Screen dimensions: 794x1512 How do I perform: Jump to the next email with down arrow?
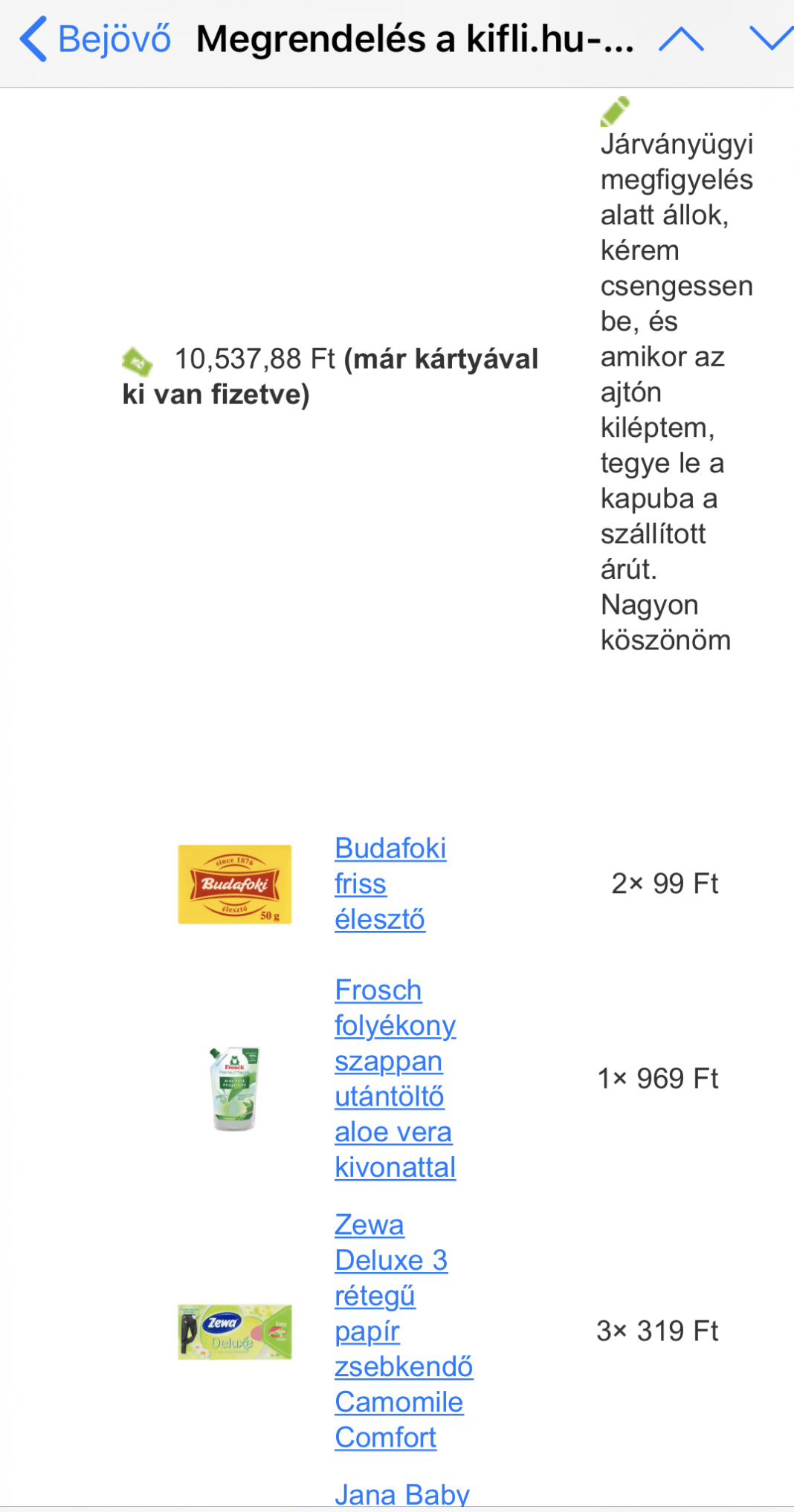770,39
